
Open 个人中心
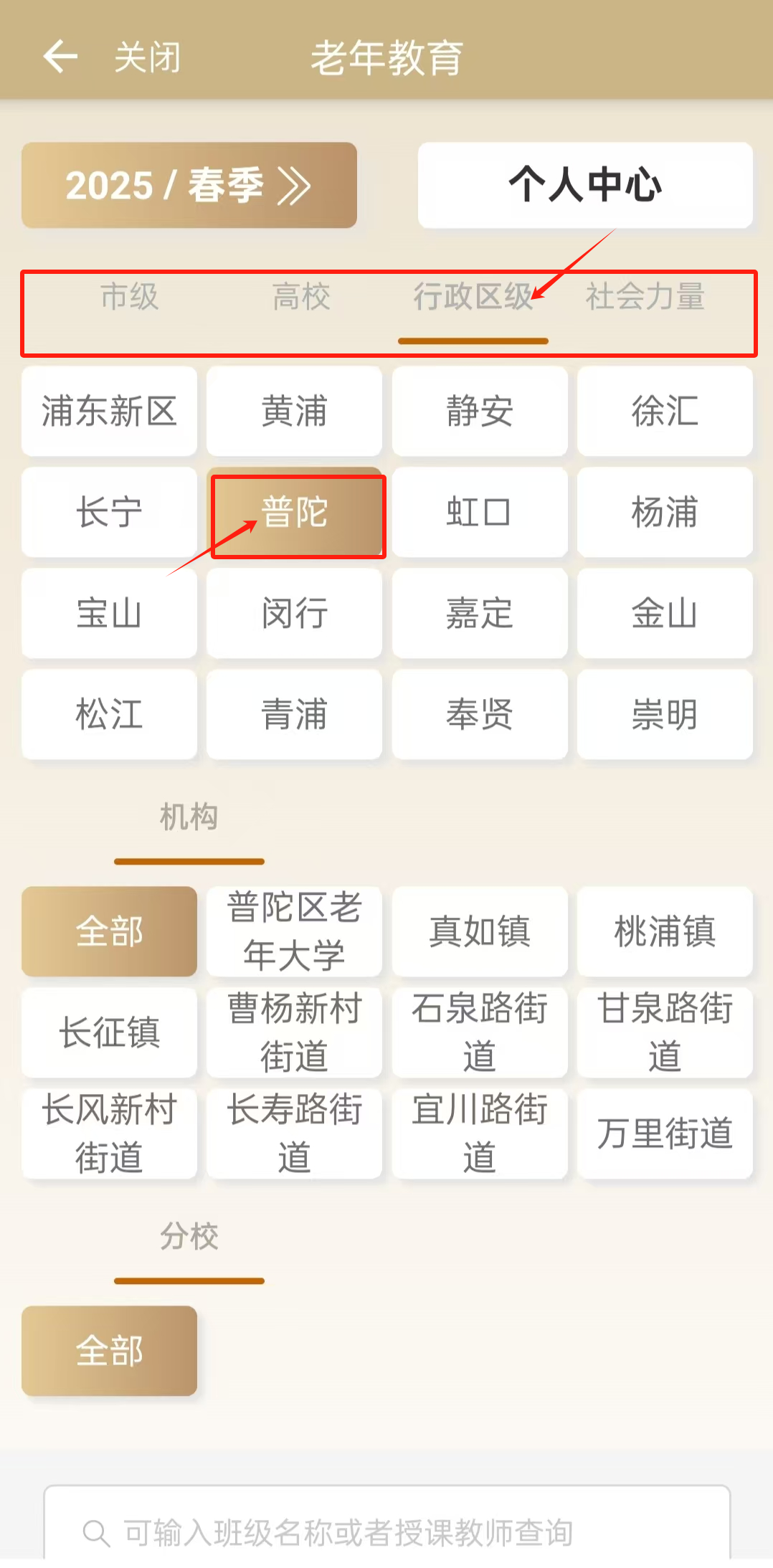point(585,185)
